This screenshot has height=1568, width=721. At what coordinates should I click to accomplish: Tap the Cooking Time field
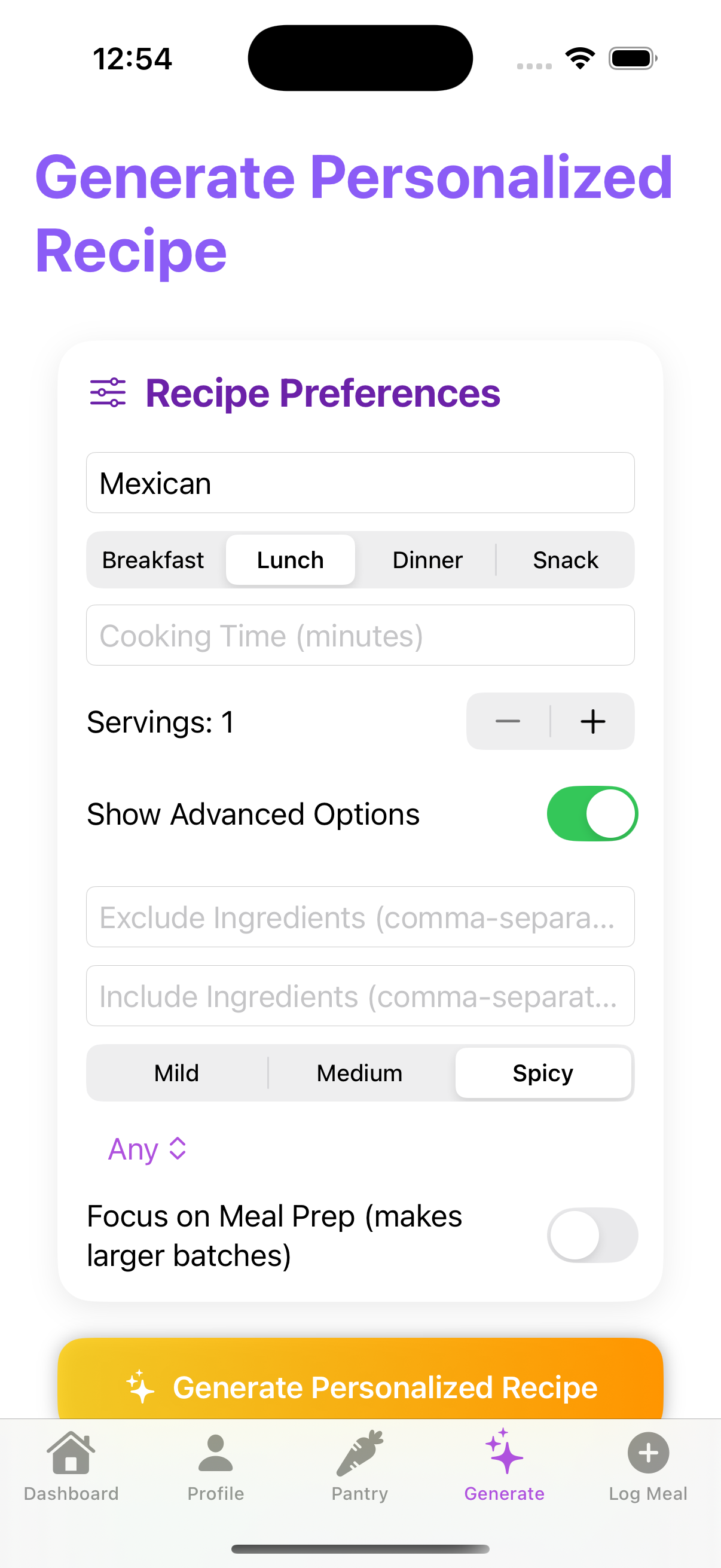point(360,636)
